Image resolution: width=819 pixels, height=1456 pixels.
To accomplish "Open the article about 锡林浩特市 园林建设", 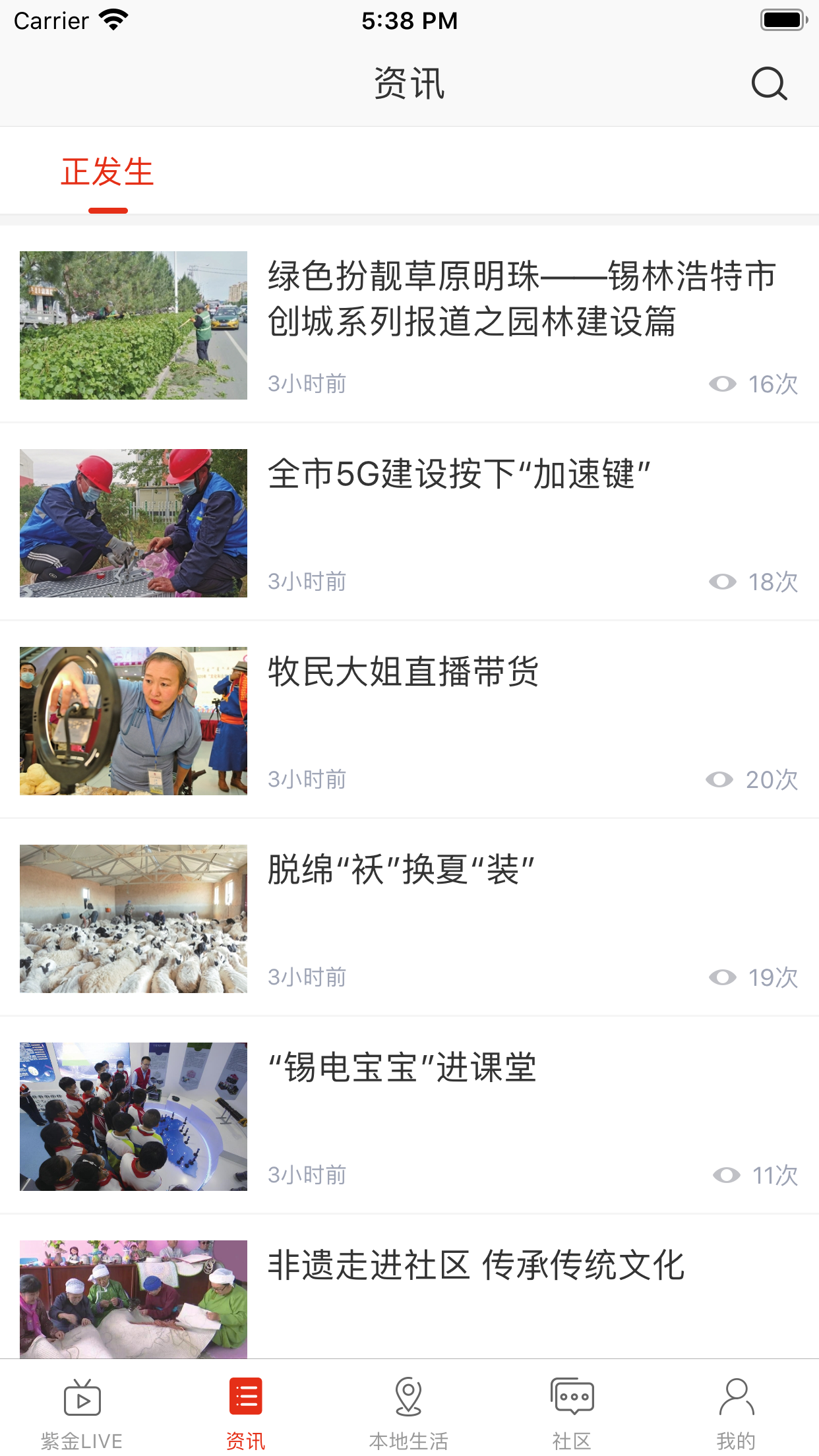I will pyautogui.click(x=521, y=299).
